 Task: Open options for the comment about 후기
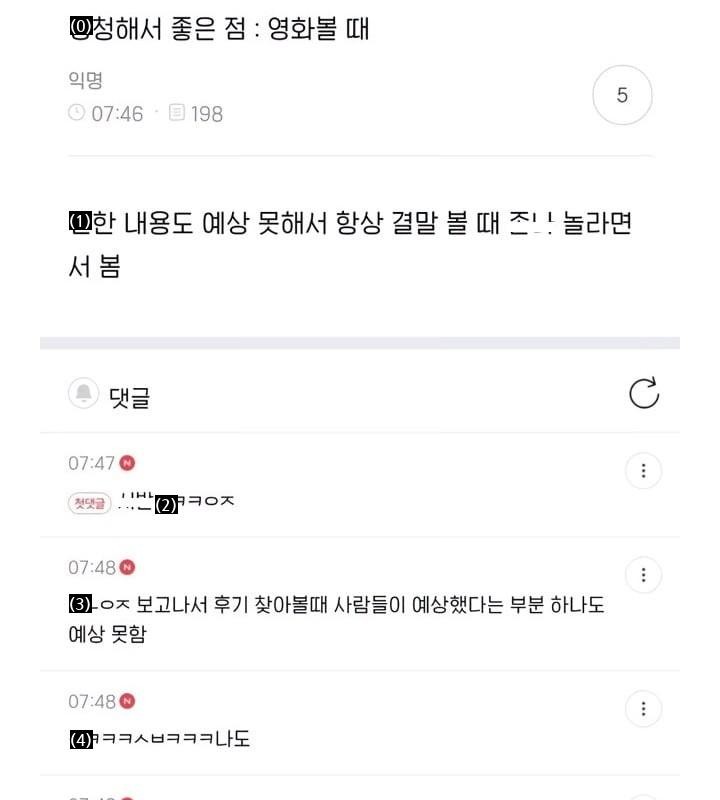click(643, 575)
